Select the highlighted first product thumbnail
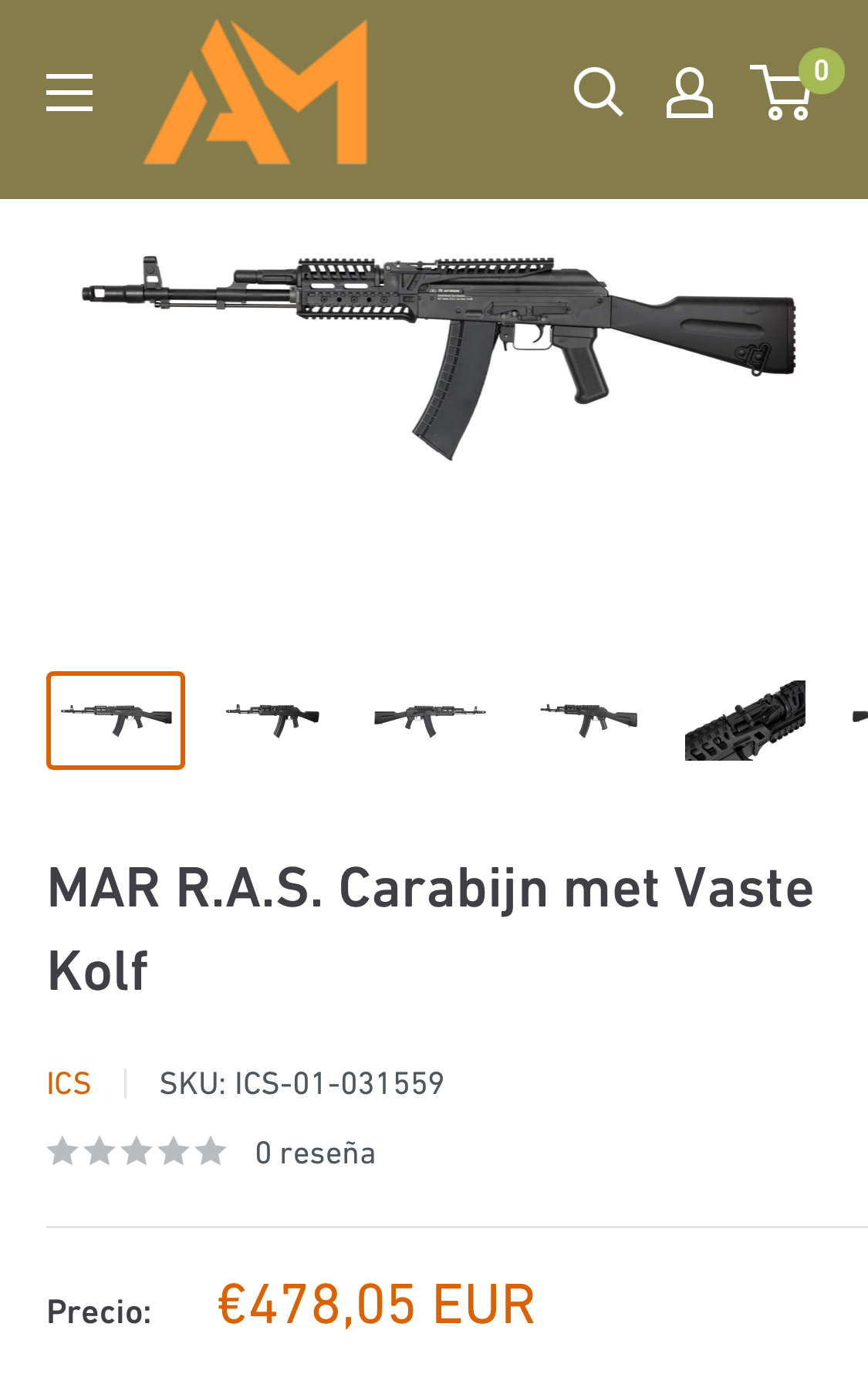This screenshot has width=868, height=1391. pos(116,720)
